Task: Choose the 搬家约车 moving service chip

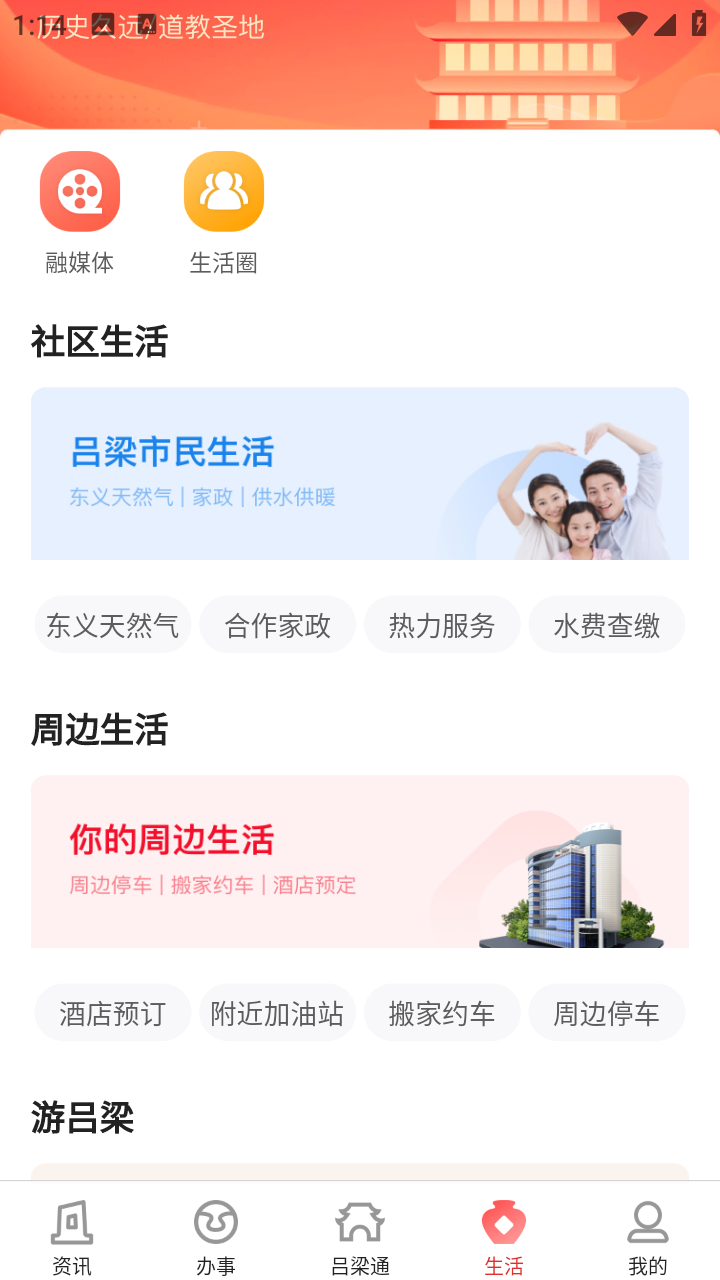Action: tap(442, 1013)
